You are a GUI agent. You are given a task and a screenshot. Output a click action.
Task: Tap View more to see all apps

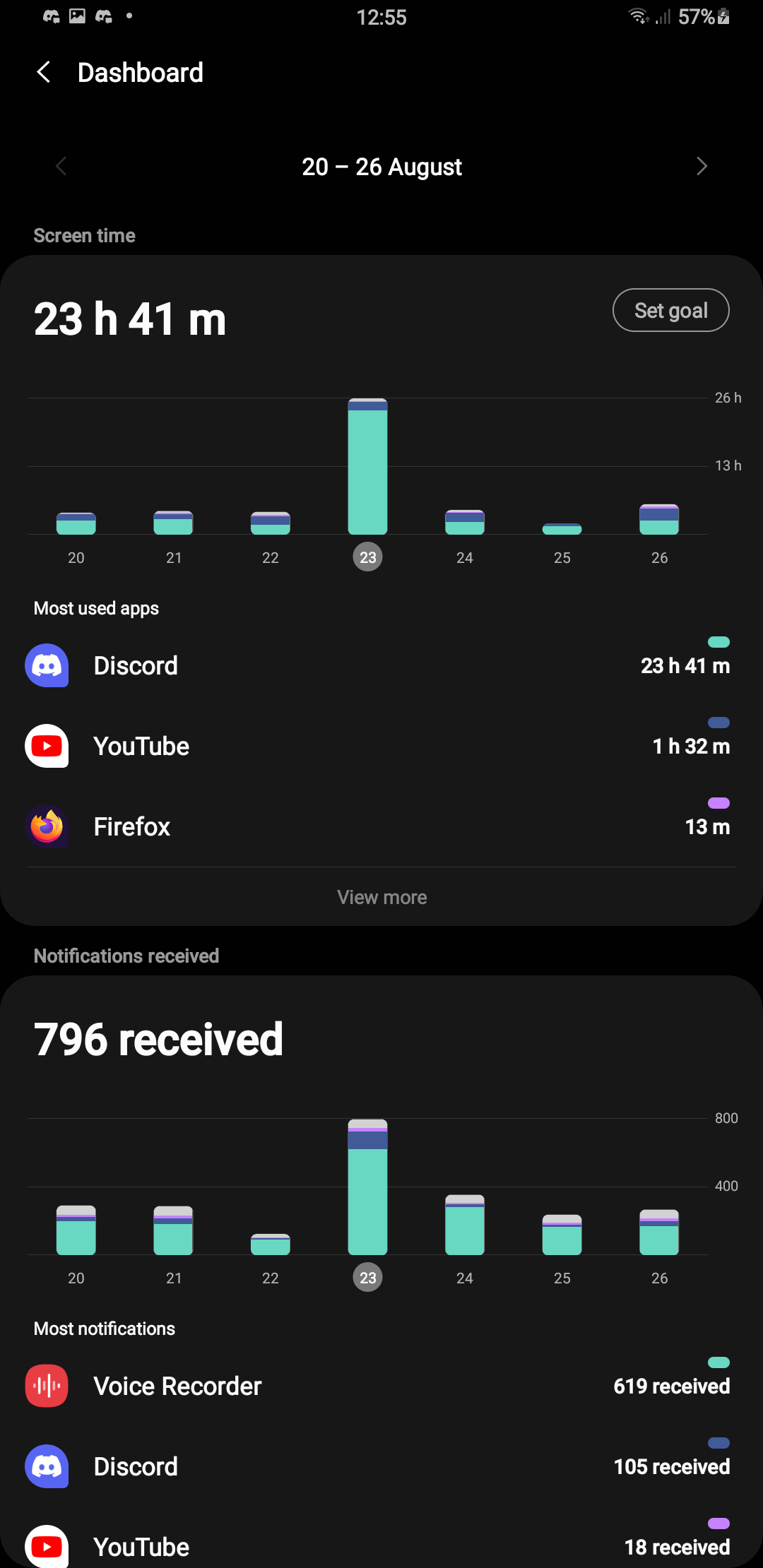coord(381,896)
